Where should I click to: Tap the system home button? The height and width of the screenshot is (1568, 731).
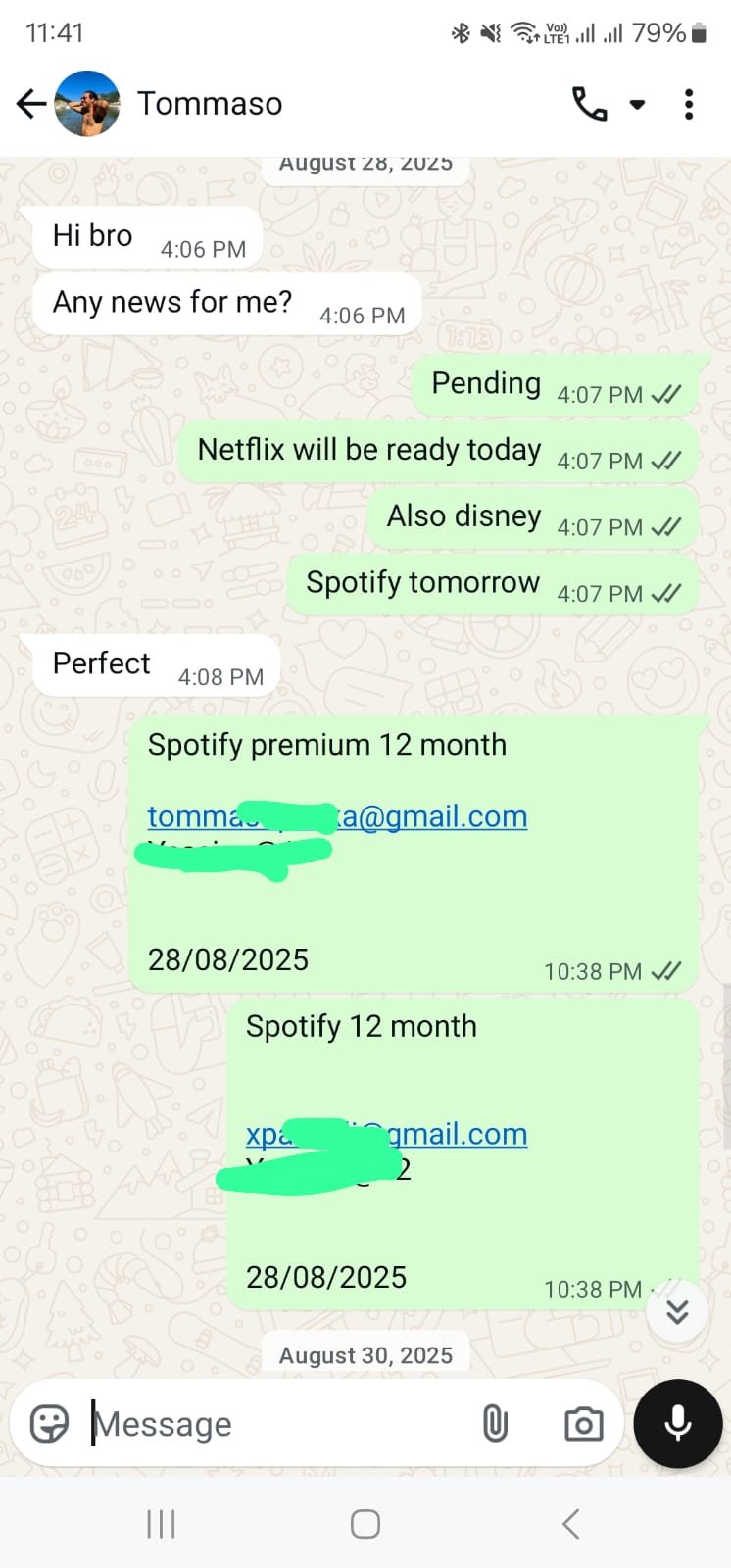[x=365, y=1524]
